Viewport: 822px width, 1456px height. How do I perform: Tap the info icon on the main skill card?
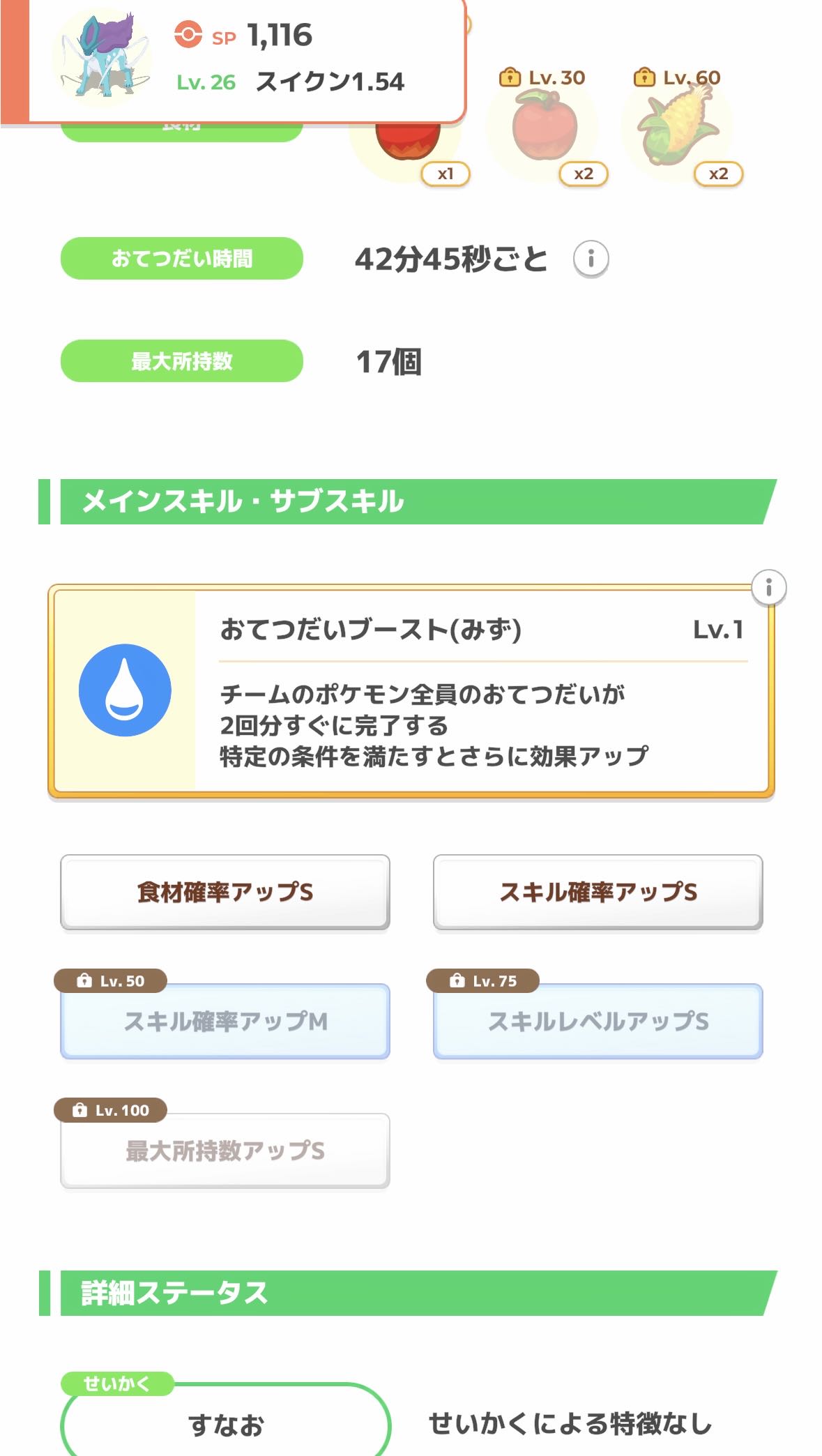pyautogui.click(x=768, y=588)
